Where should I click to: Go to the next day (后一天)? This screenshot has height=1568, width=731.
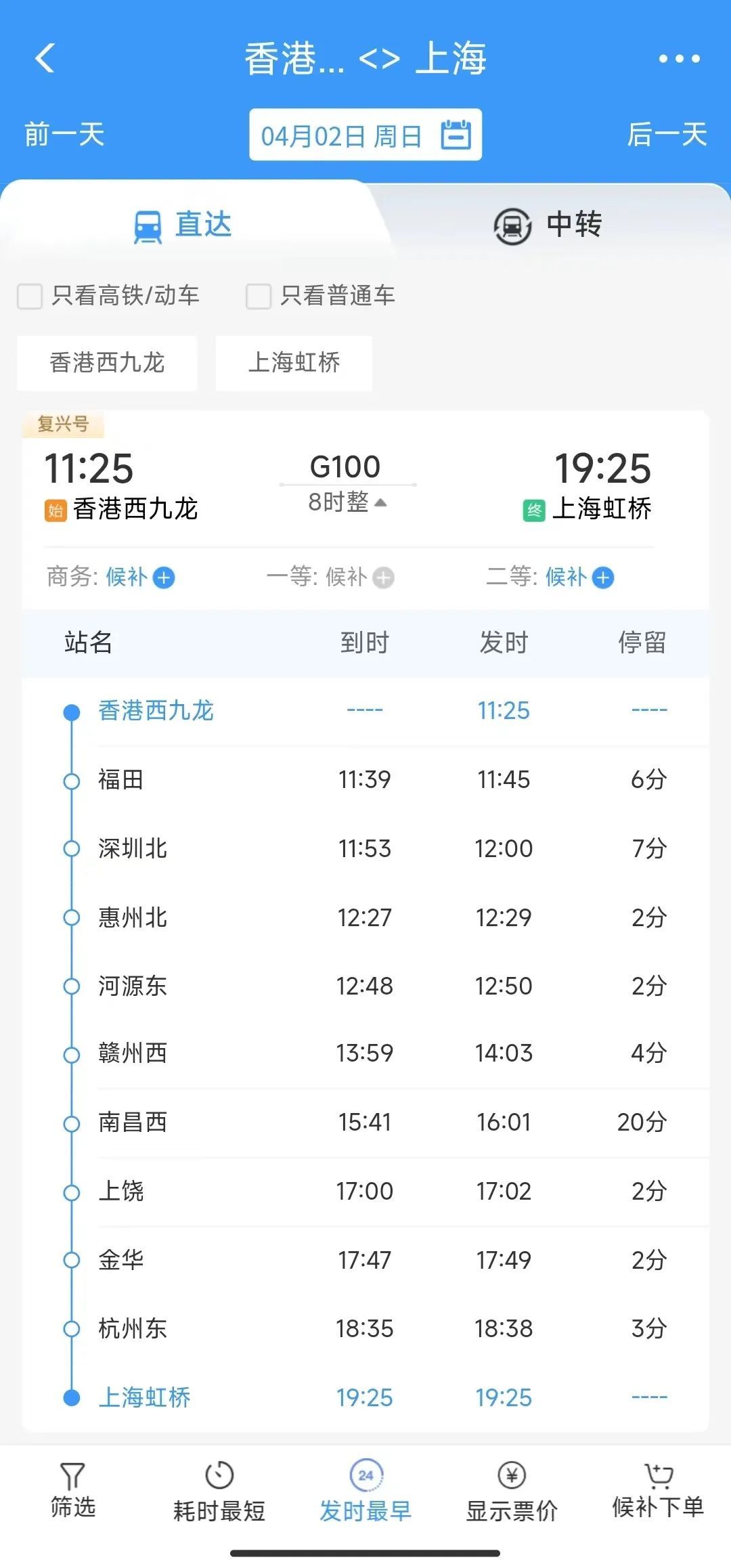[667, 134]
